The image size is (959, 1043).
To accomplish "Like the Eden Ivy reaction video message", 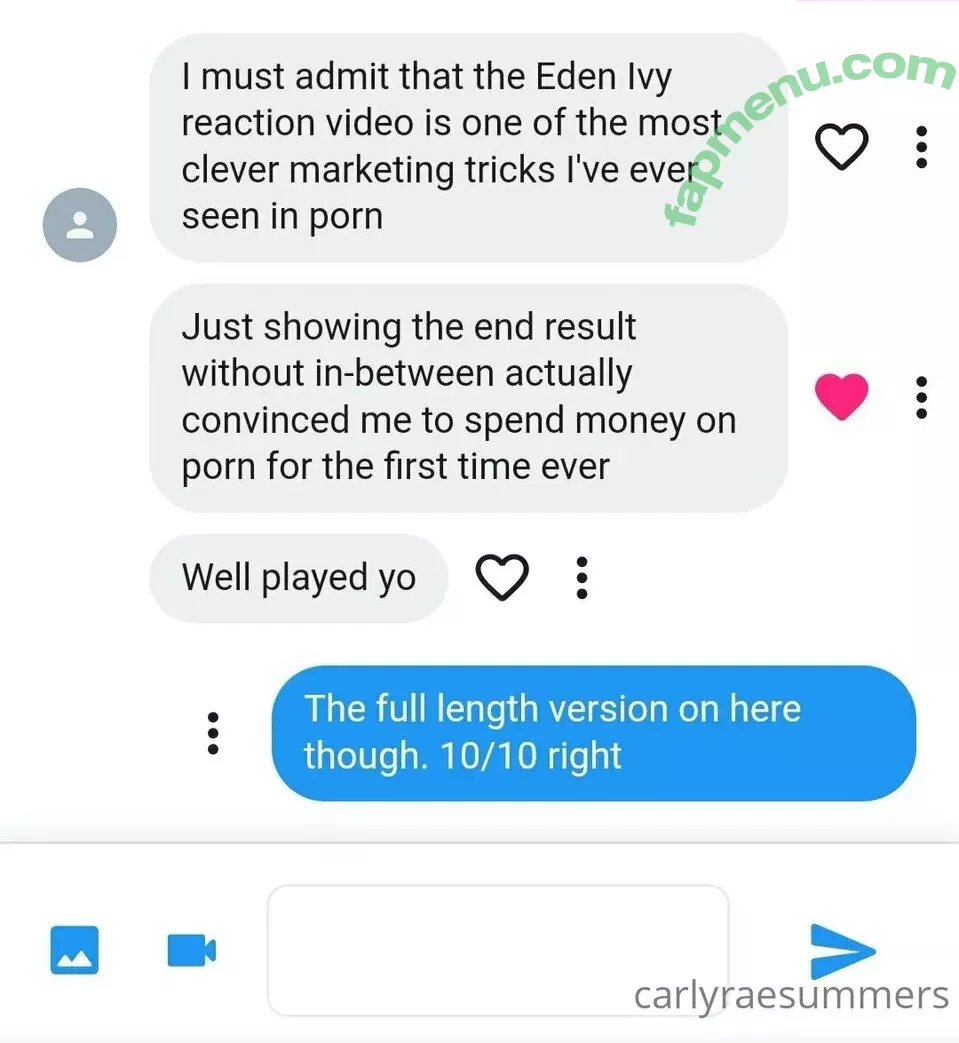I will [x=842, y=147].
